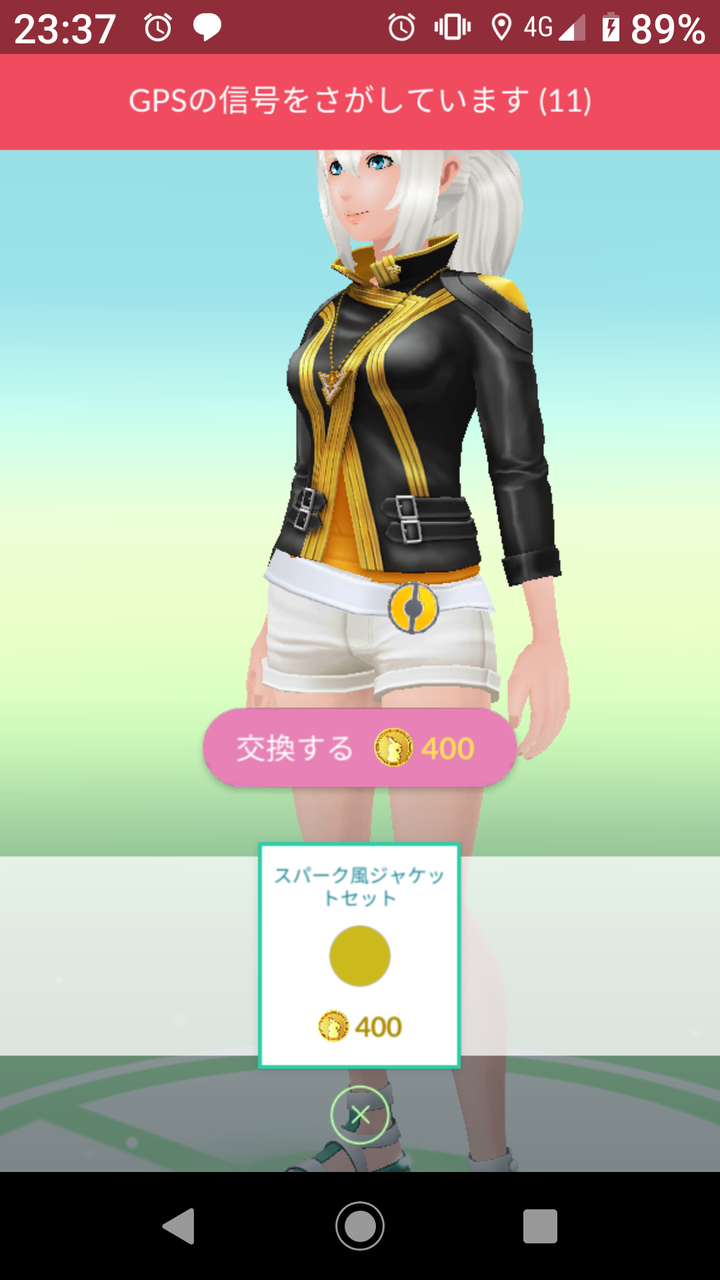Viewport: 720px width, 1280px height.
Task: Tap the スパーク風ジャケットセット item name
Action: tap(360, 885)
